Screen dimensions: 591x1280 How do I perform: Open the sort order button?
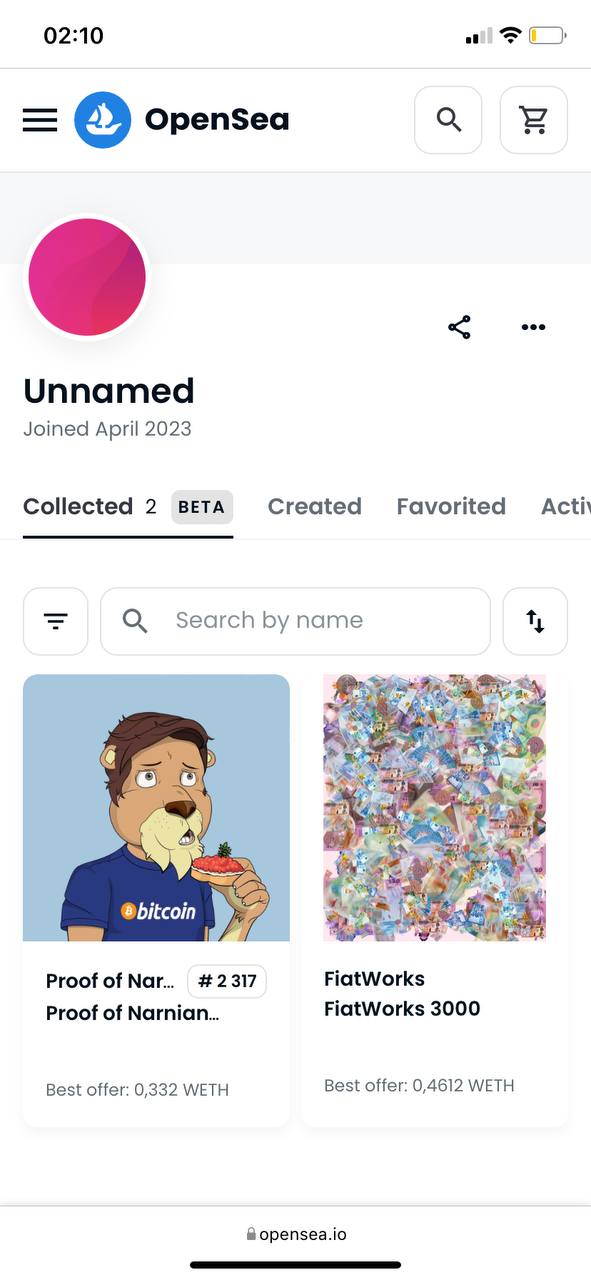tap(535, 621)
